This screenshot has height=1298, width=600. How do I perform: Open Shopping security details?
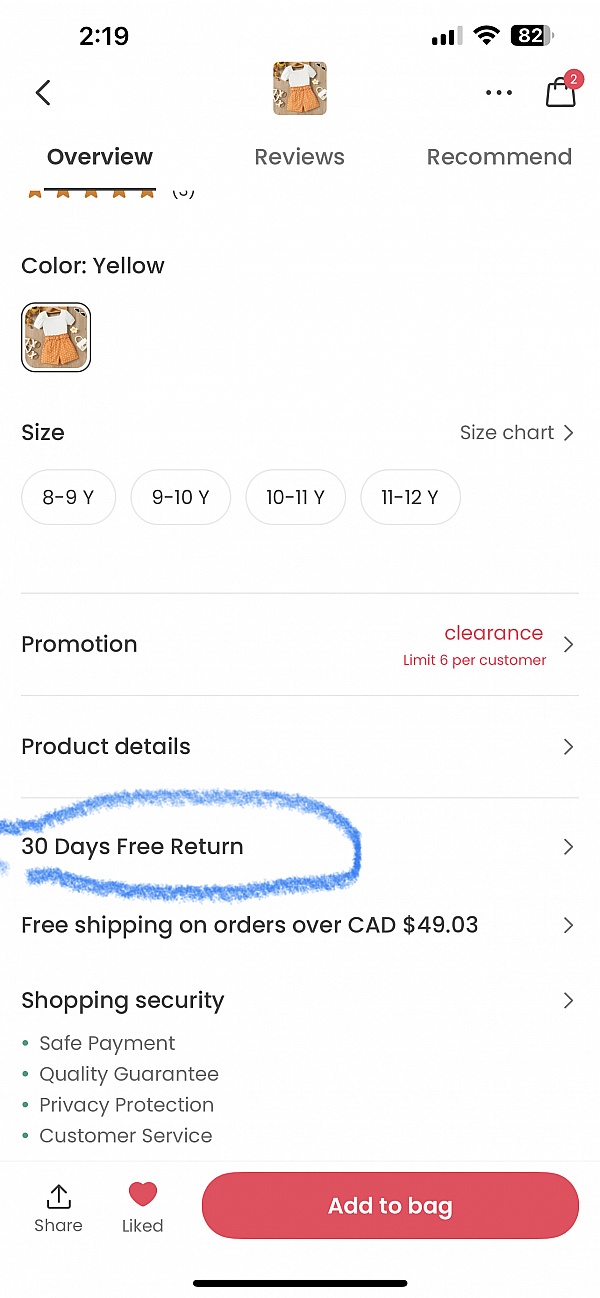pos(299,1000)
